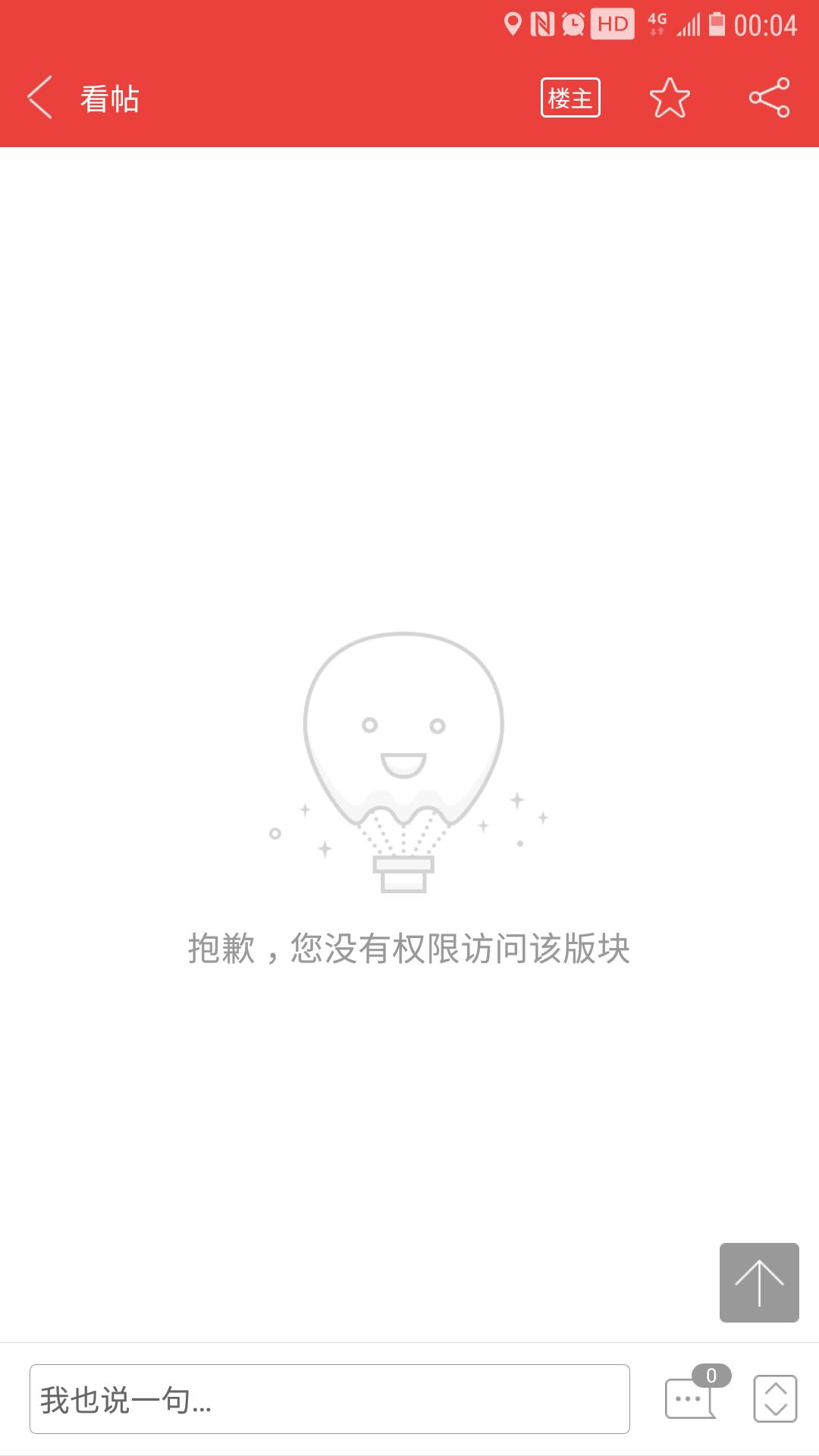Jump back to the top of the page
This screenshot has height=1456, width=819.
point(758,1282)
